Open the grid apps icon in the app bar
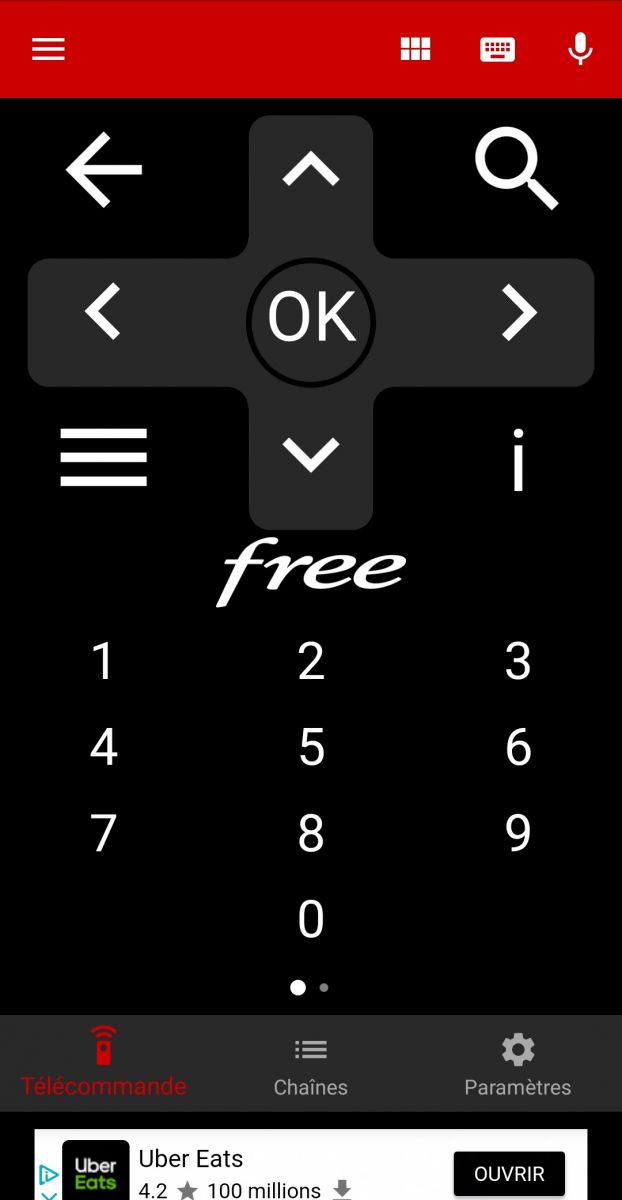This screenshot has height=1200, width=622. pyautogui.click(x=415, y=49)
